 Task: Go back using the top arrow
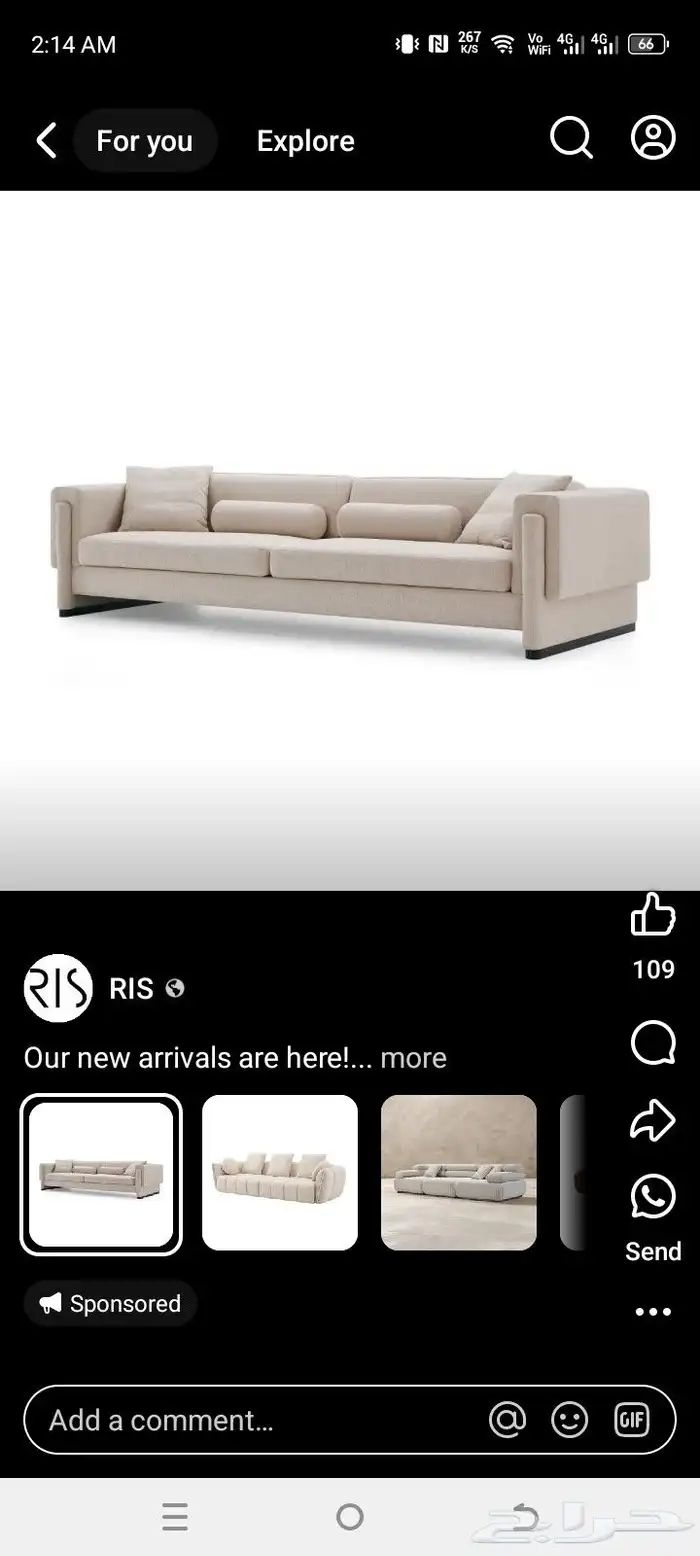click(x=46, y=141)
